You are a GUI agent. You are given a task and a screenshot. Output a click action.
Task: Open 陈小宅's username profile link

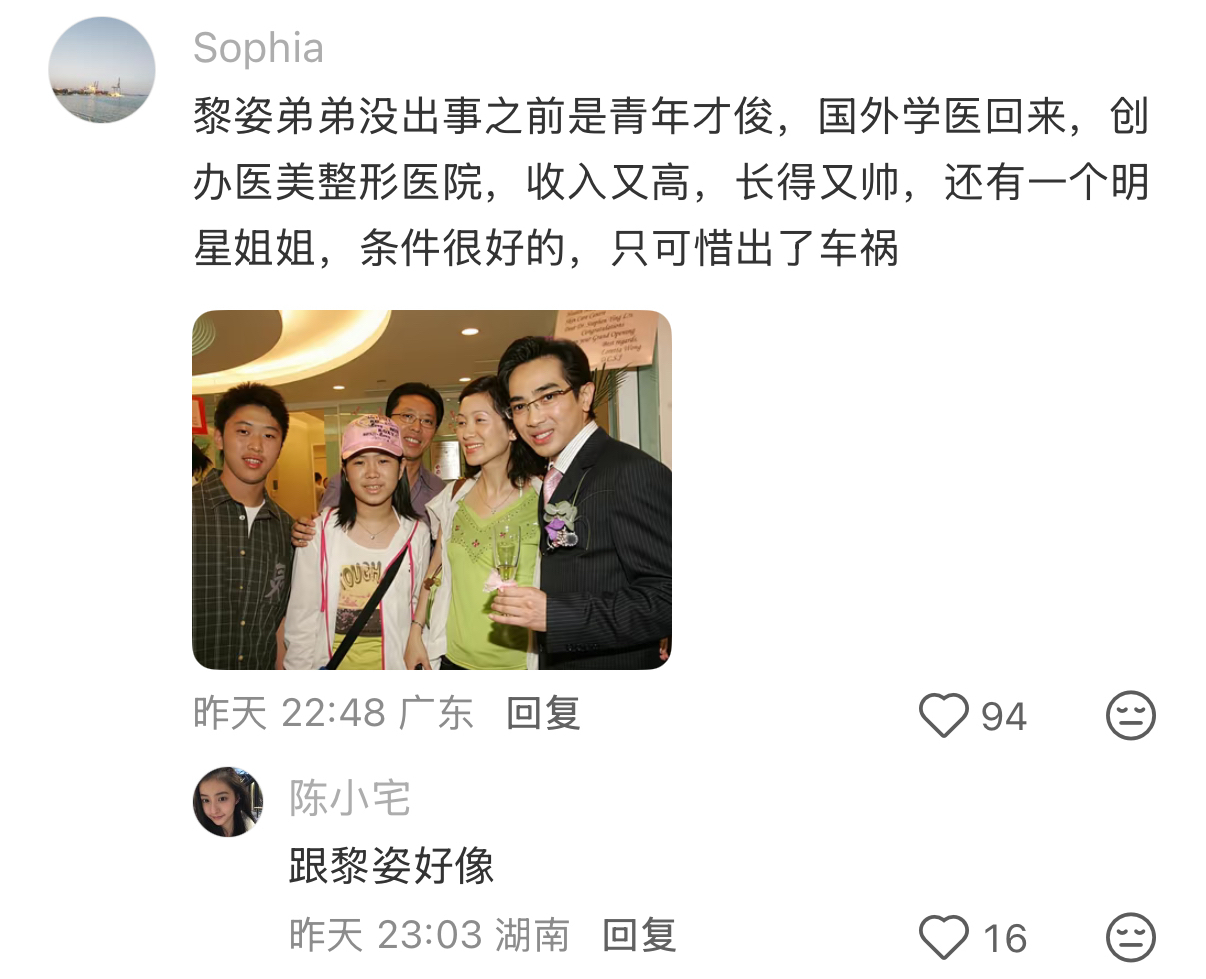[350, 799]
